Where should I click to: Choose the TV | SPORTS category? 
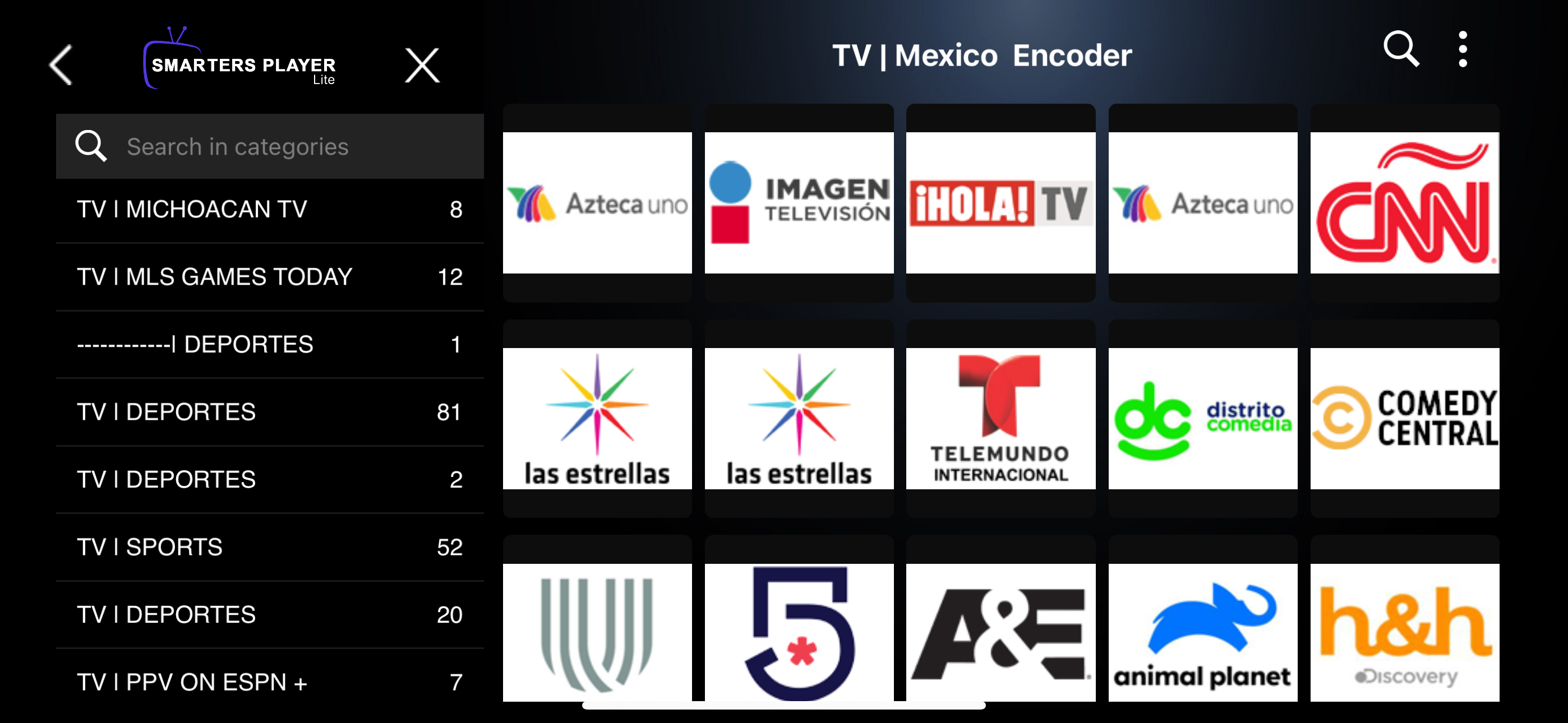pos(269,547)
